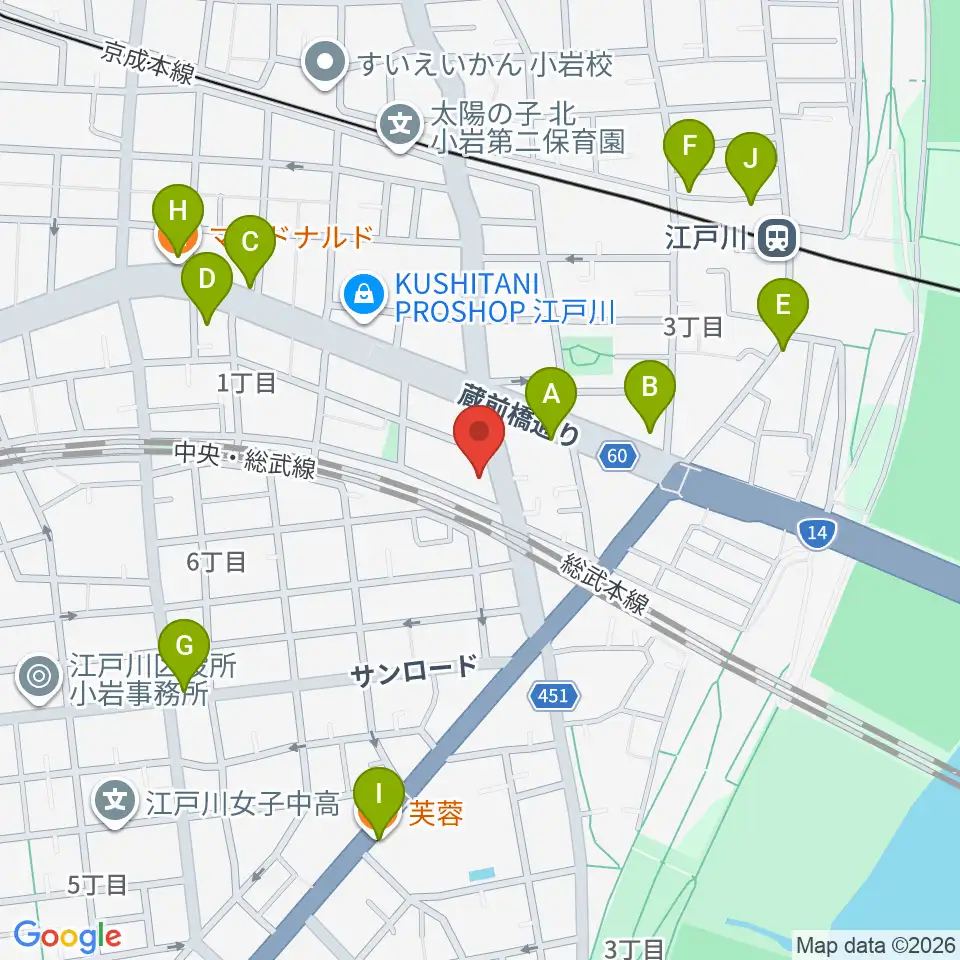Open the green marker F
This screenshot has height=960, width=960.
point(689,156)
